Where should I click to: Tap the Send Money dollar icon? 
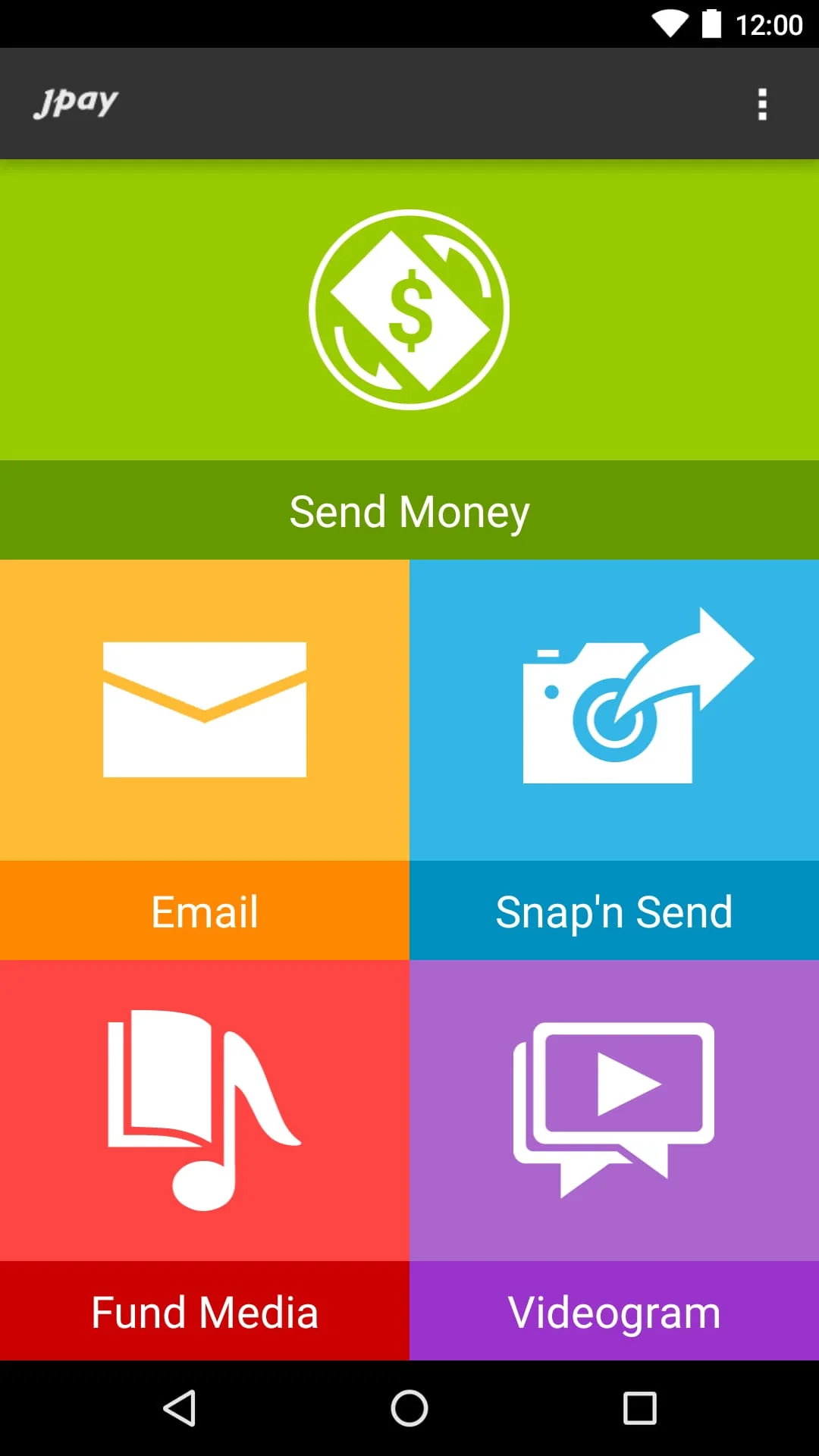(409, 309)
